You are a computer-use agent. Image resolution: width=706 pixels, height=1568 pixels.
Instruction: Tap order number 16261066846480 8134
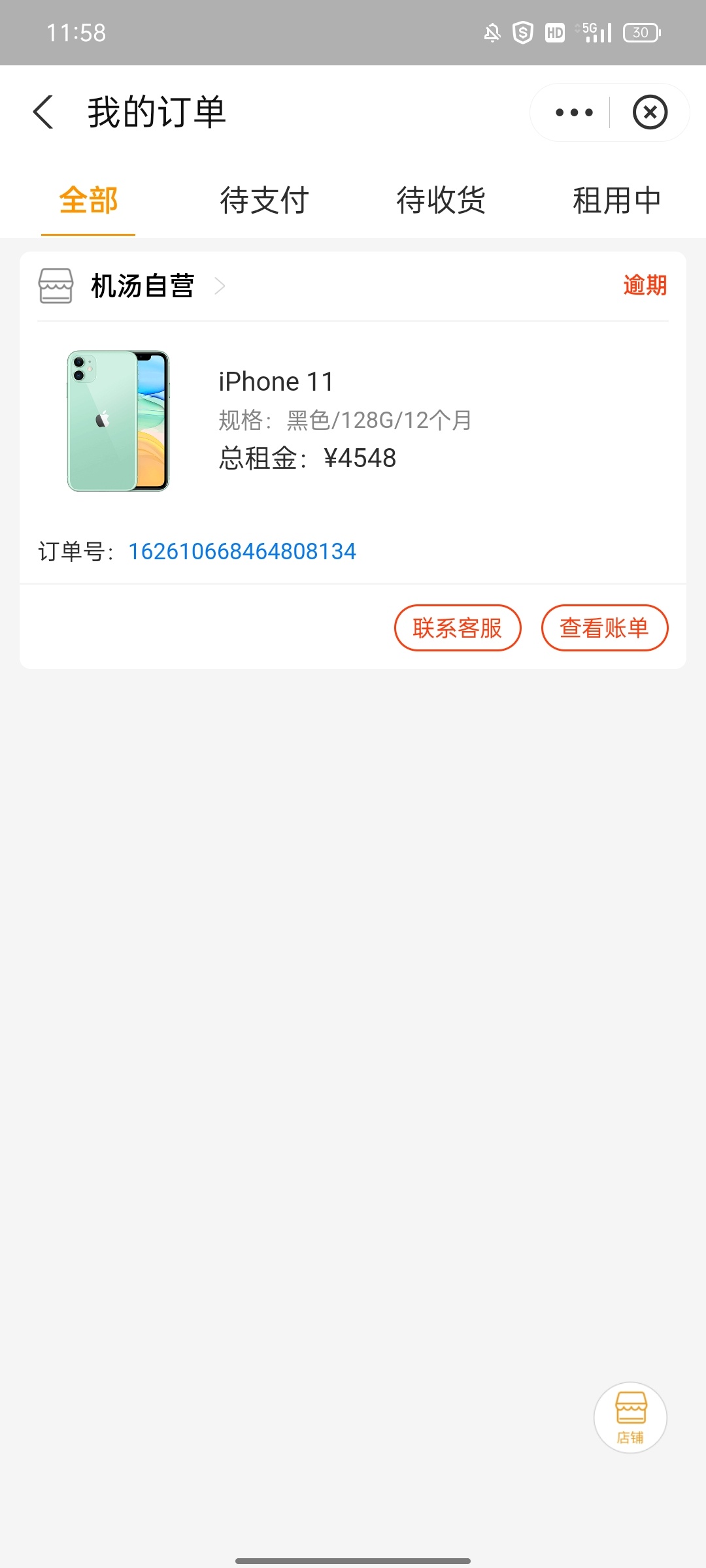pos(243,551)
